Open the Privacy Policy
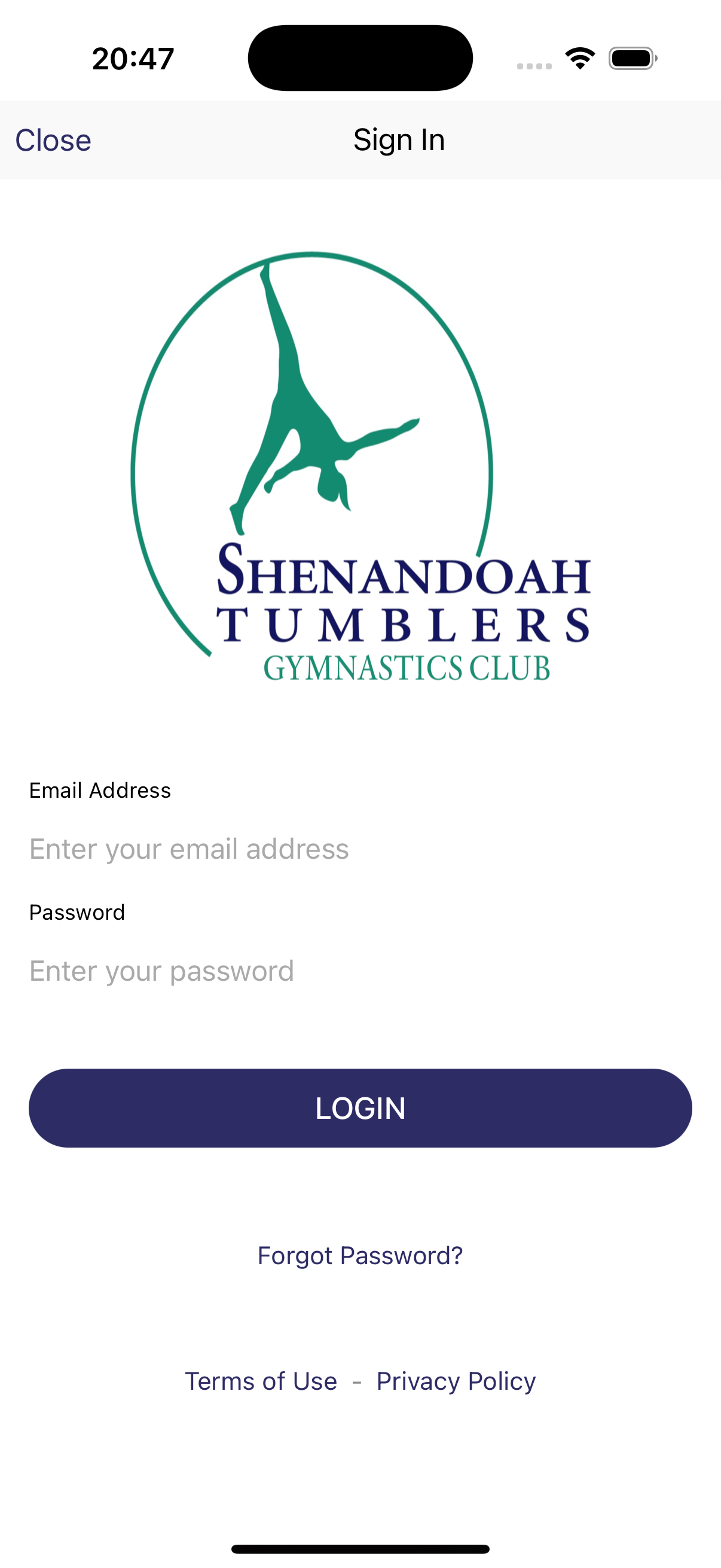 456,1381
